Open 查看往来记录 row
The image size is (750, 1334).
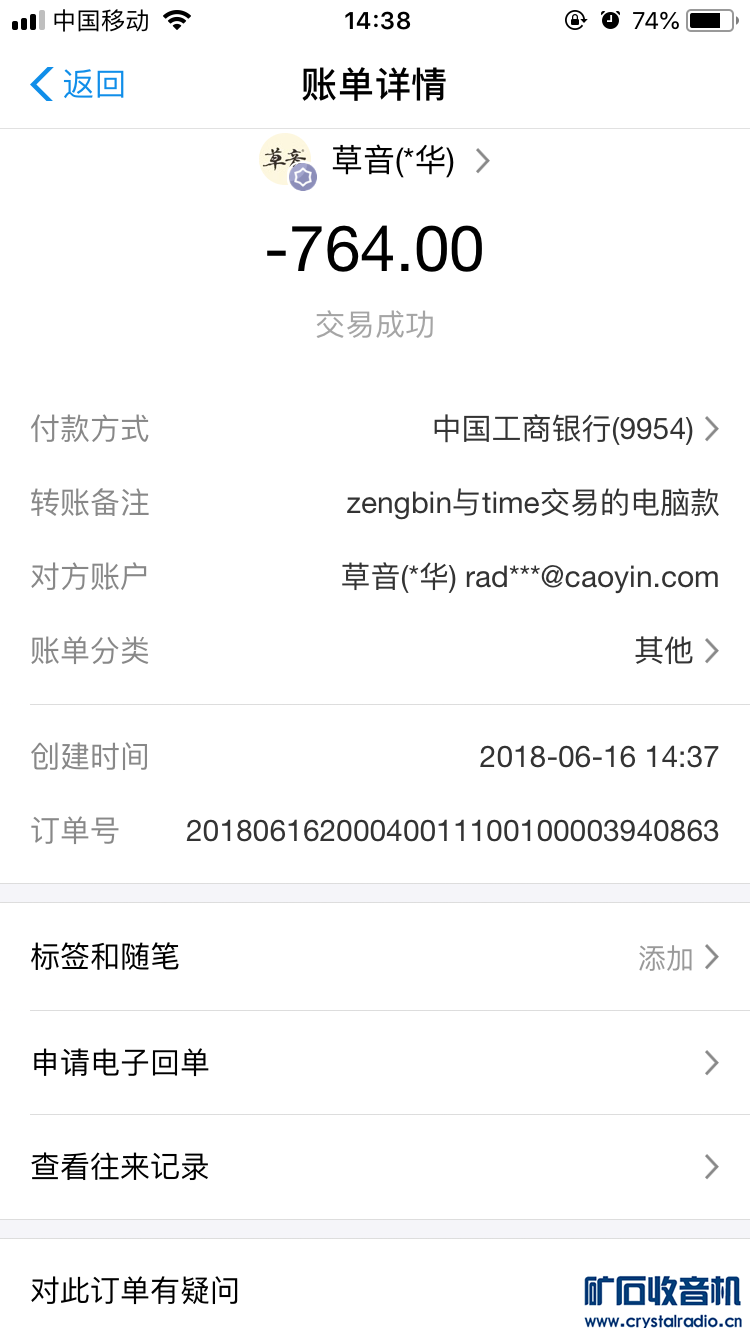[x=375, y=1167]
